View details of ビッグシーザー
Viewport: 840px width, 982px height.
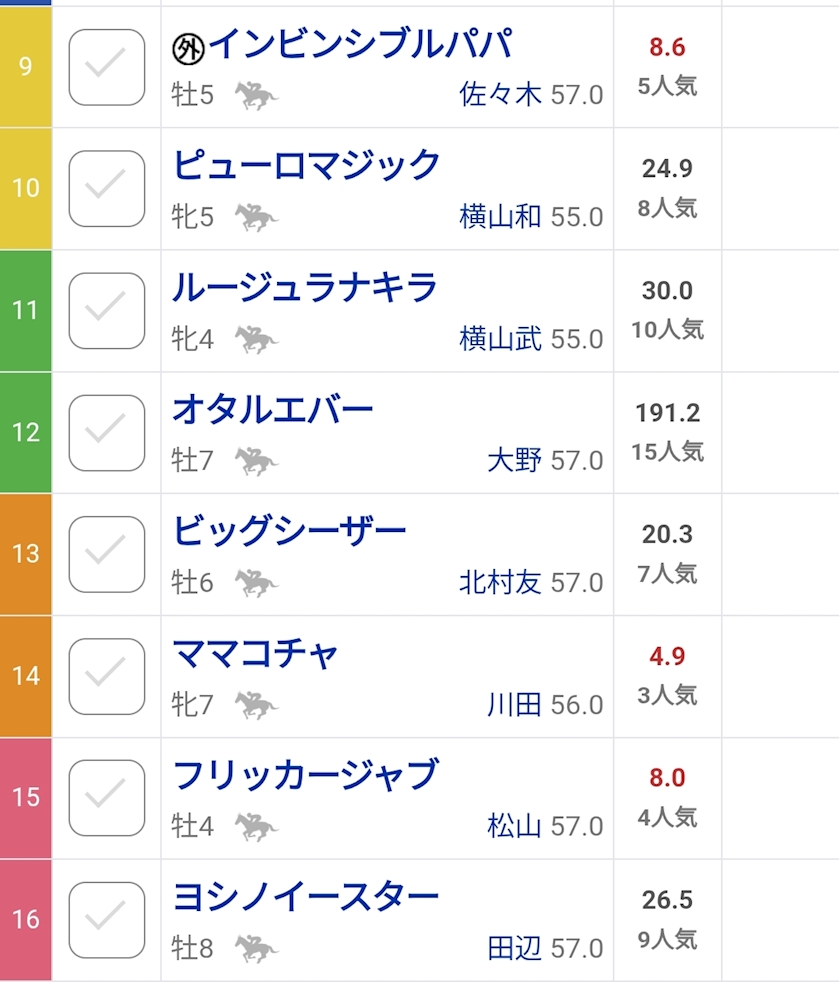(x=289, y=531)
